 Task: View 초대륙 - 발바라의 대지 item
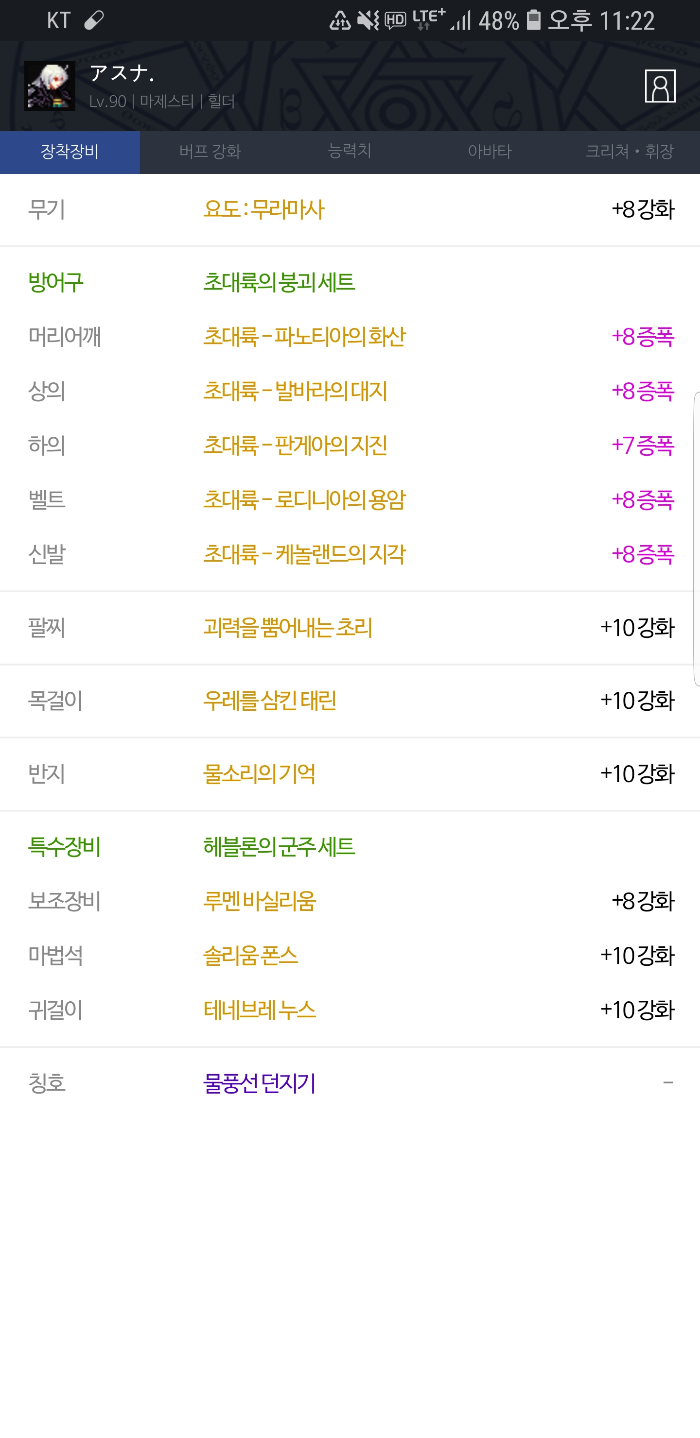(x=295, y=391)
